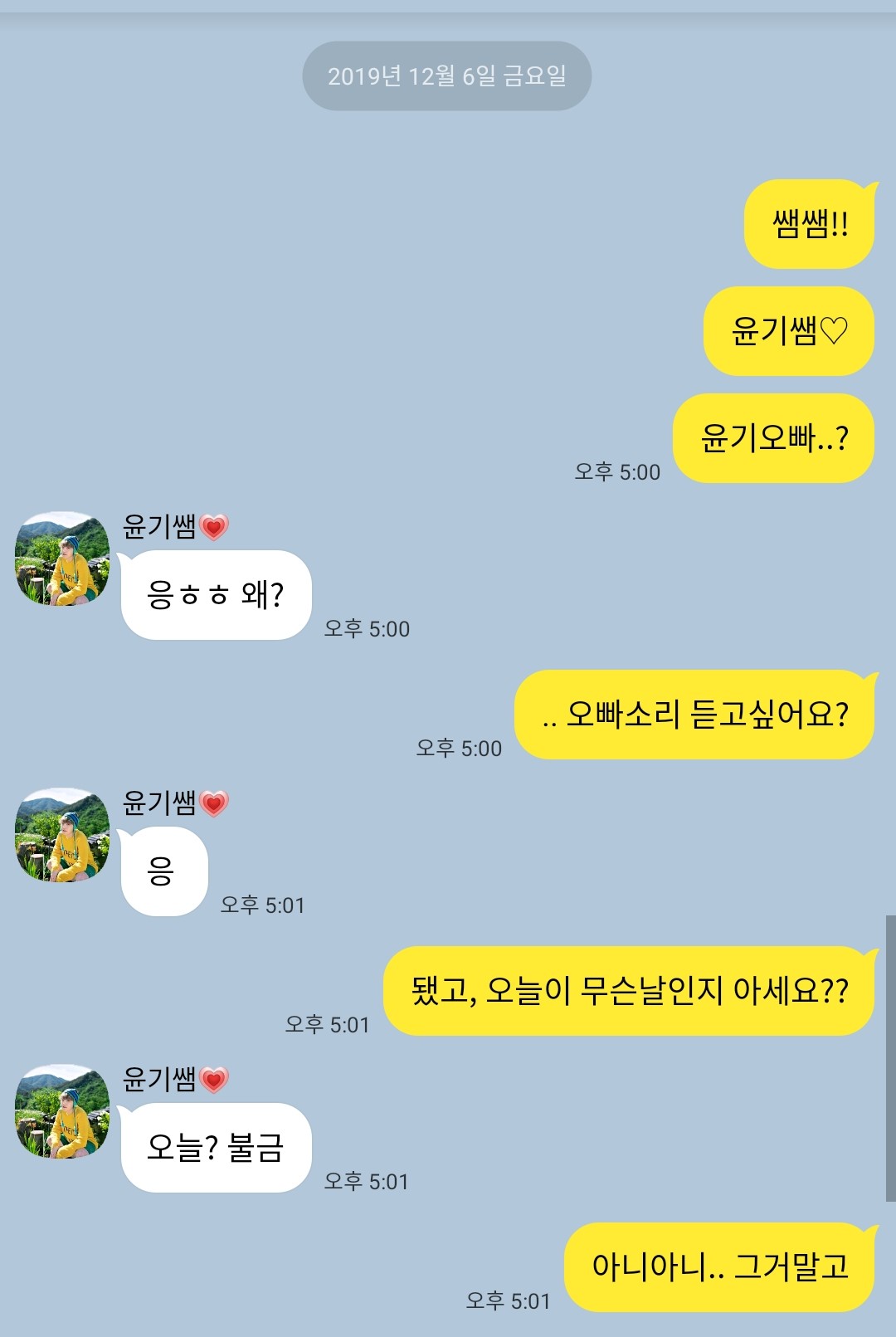Tap 윤기쌤's avatar next to the '응' message
The height and width of the screenshot is (1337, 896).
click(x=62, y=835)
